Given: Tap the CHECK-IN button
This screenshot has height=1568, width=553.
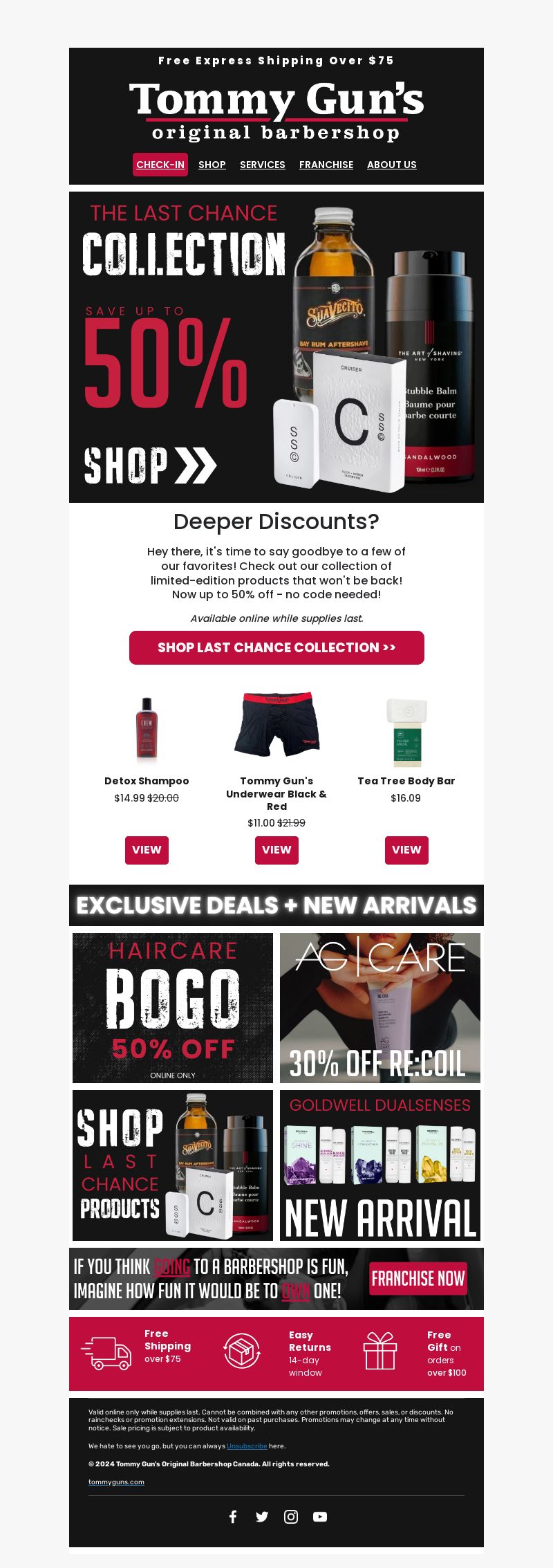Looking at the screenshot, I should 160,165.
